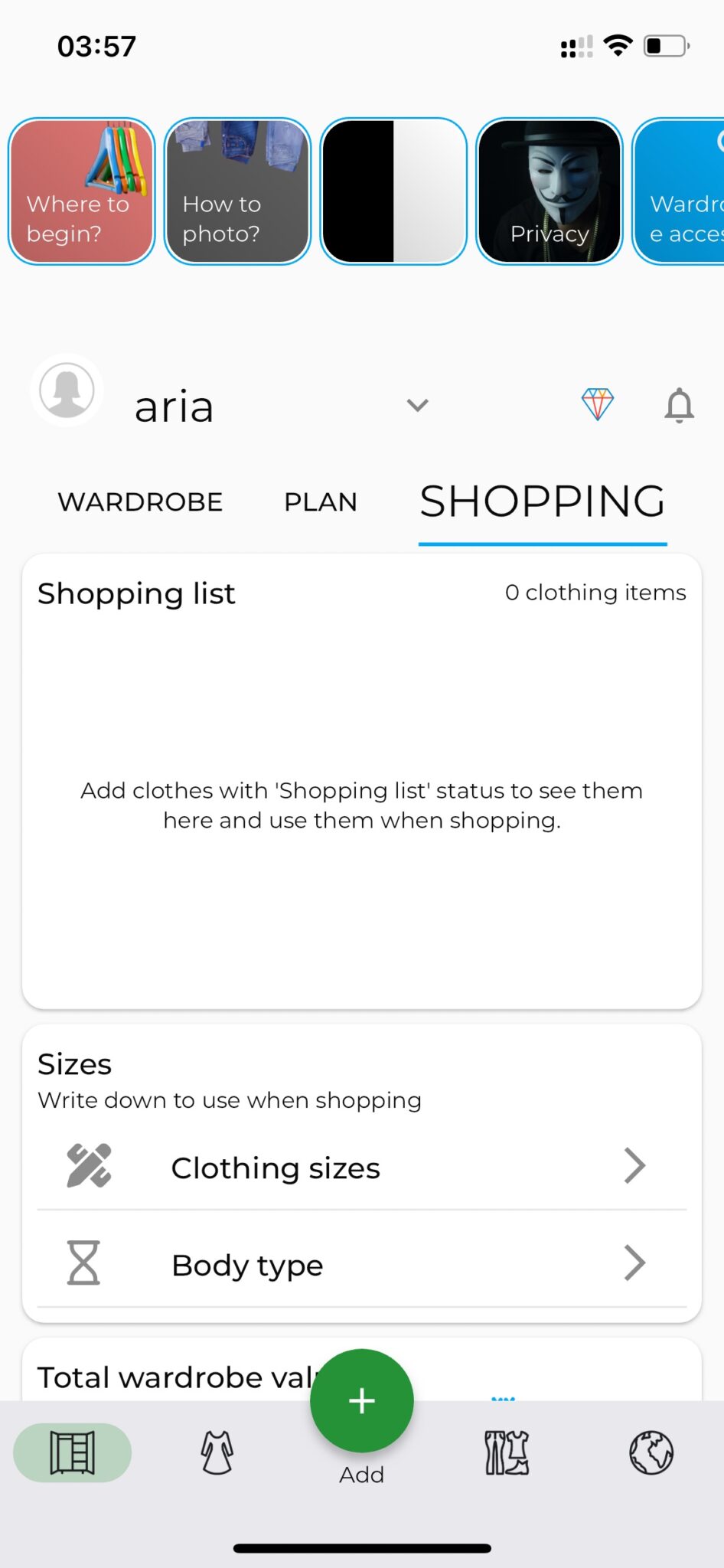The height and width of the screenshot is (1568, 724).
Task: Expand the profile dropdown next to aria
Action: click(417, 405)
